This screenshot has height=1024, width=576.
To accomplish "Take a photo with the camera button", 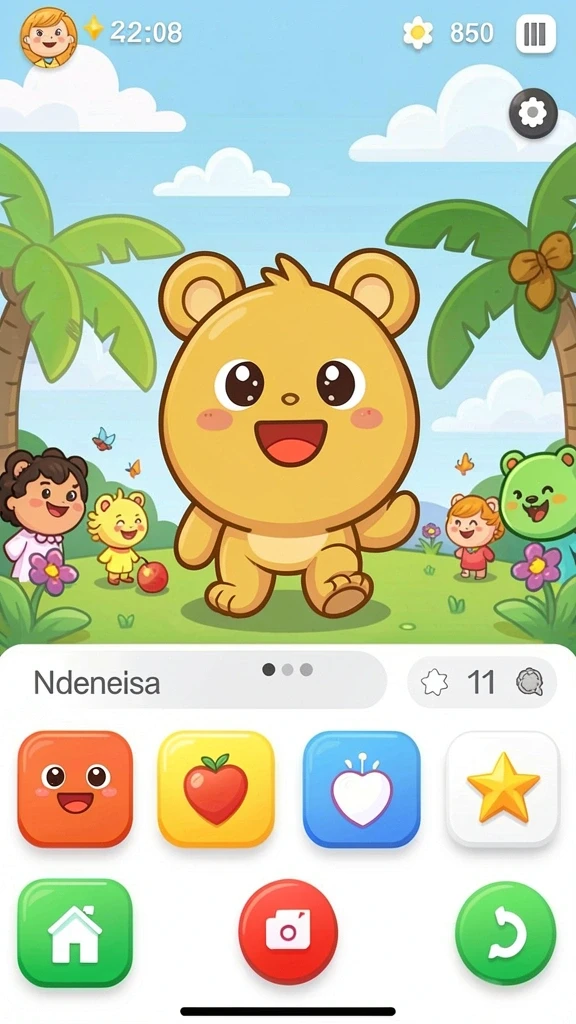I will point(288,932).
